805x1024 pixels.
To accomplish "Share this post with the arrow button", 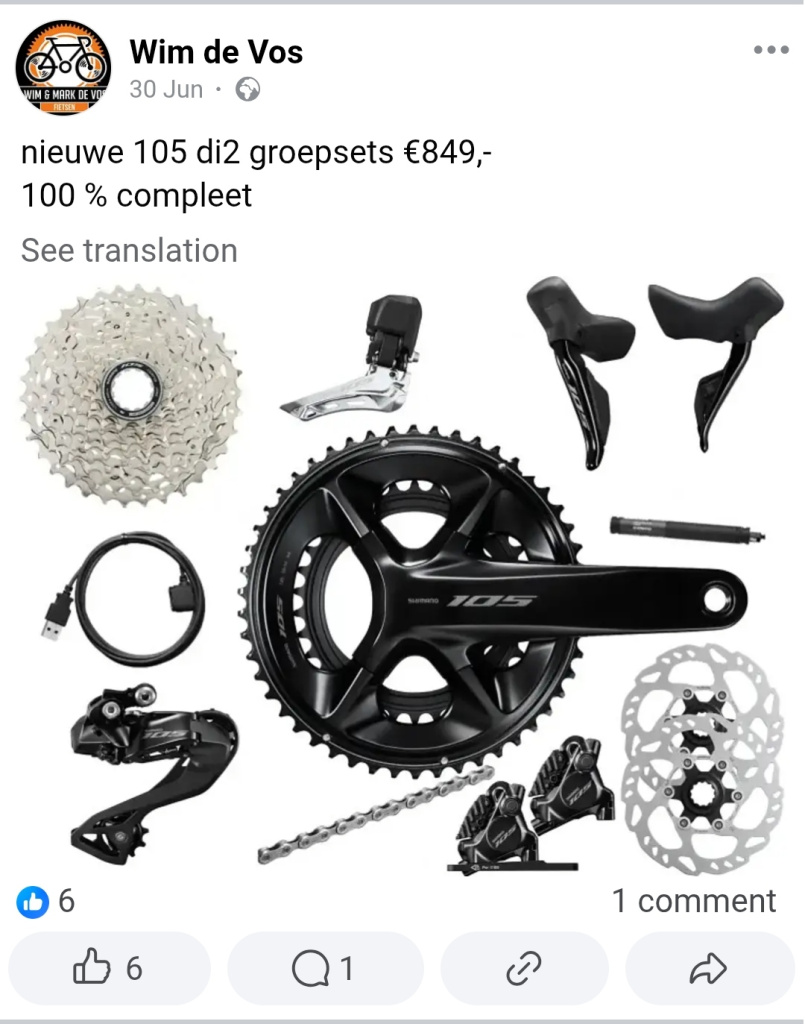I will (x=708, y=968).
